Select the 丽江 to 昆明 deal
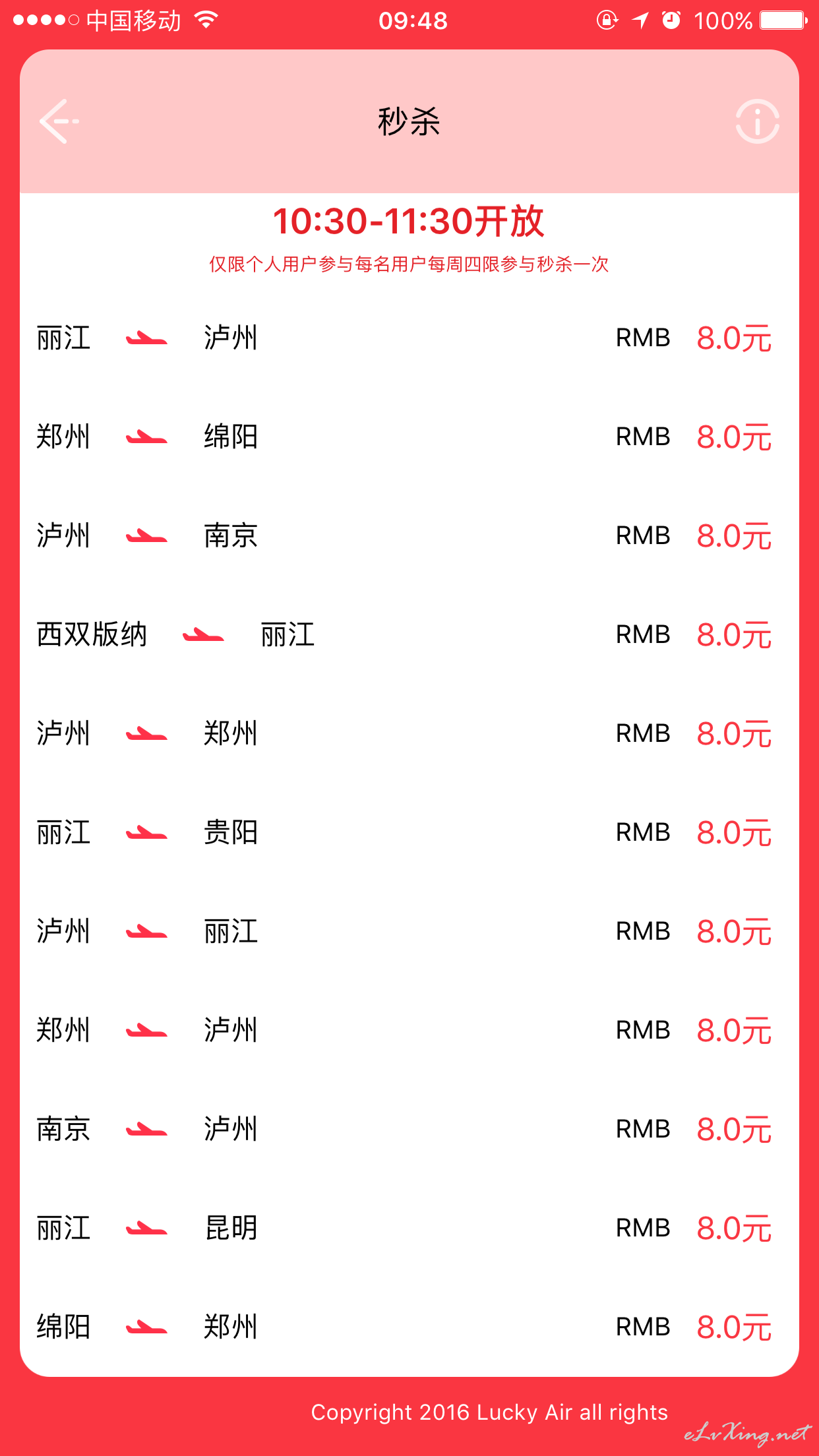 tap(409, 1228)
